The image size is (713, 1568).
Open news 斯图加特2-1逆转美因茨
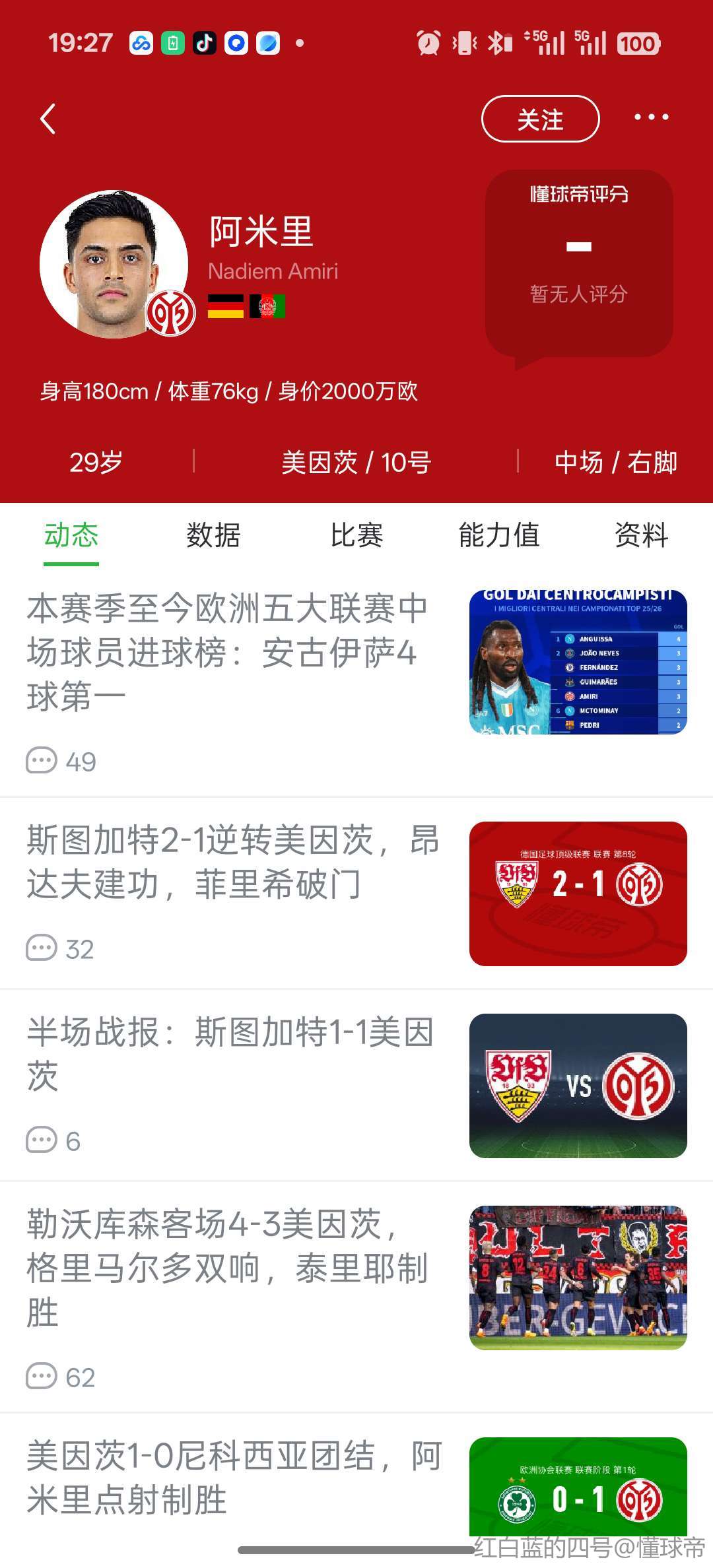pyautogui.click(x=231, y=862)
